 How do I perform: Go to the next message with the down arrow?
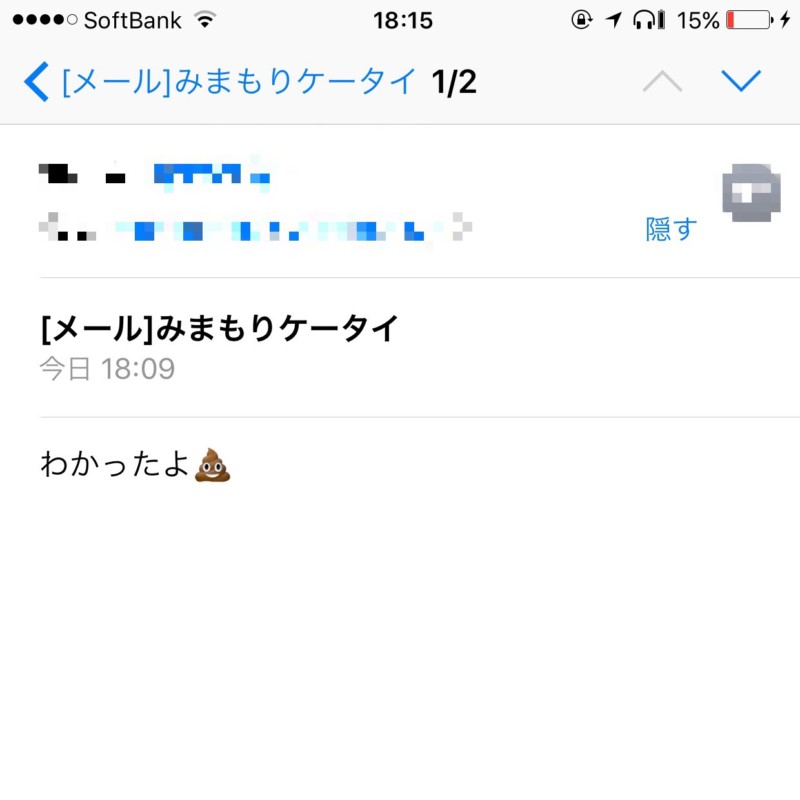(741, 81)
